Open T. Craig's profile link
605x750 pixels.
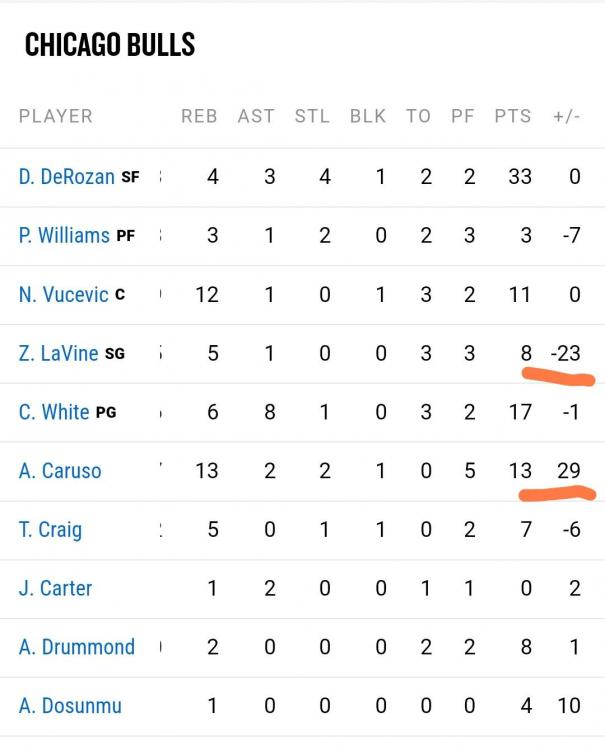coord(50,530)
